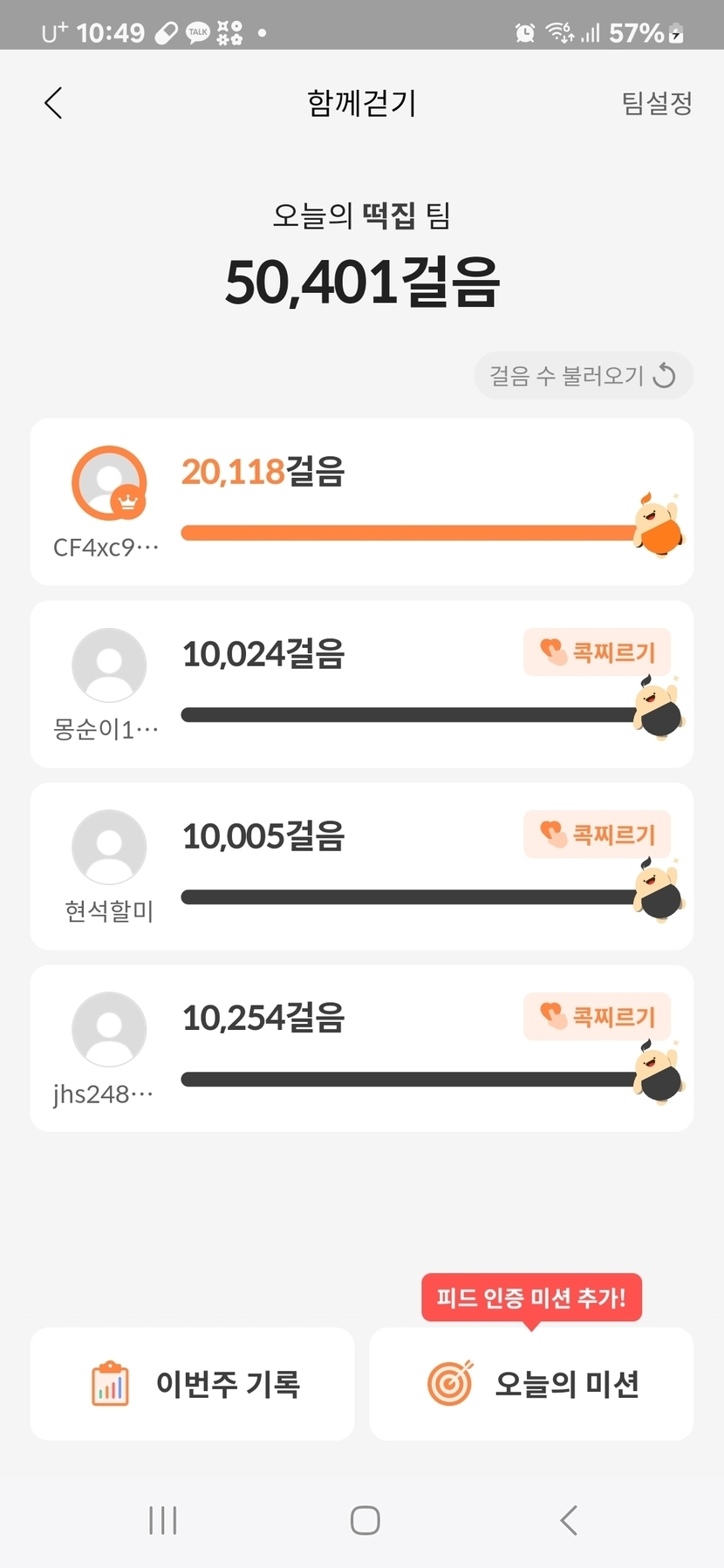The image size is (724, 1568).
Task: Nudge 현석할미 with 콕찌르기
Action: point(597,835)
